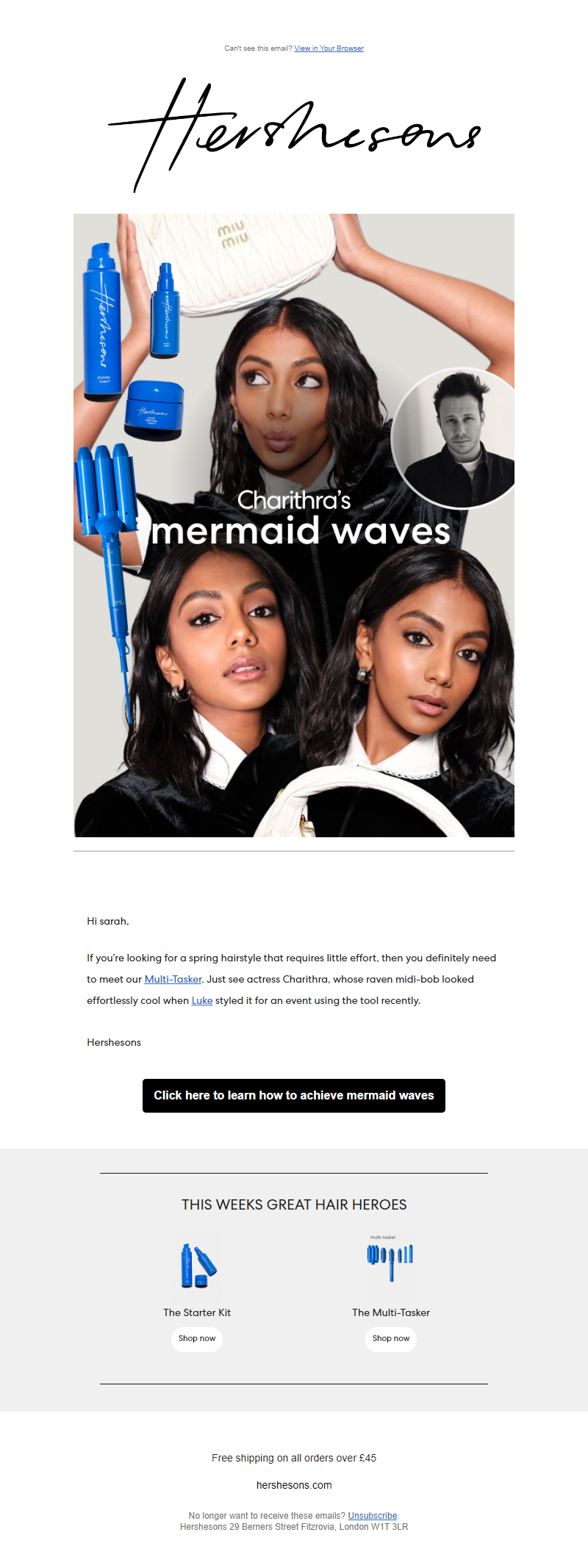Tap the Charithra's mermaid waves hero image
The image size is (588, 1568).
pyautogui.click(x=294, y=525)
